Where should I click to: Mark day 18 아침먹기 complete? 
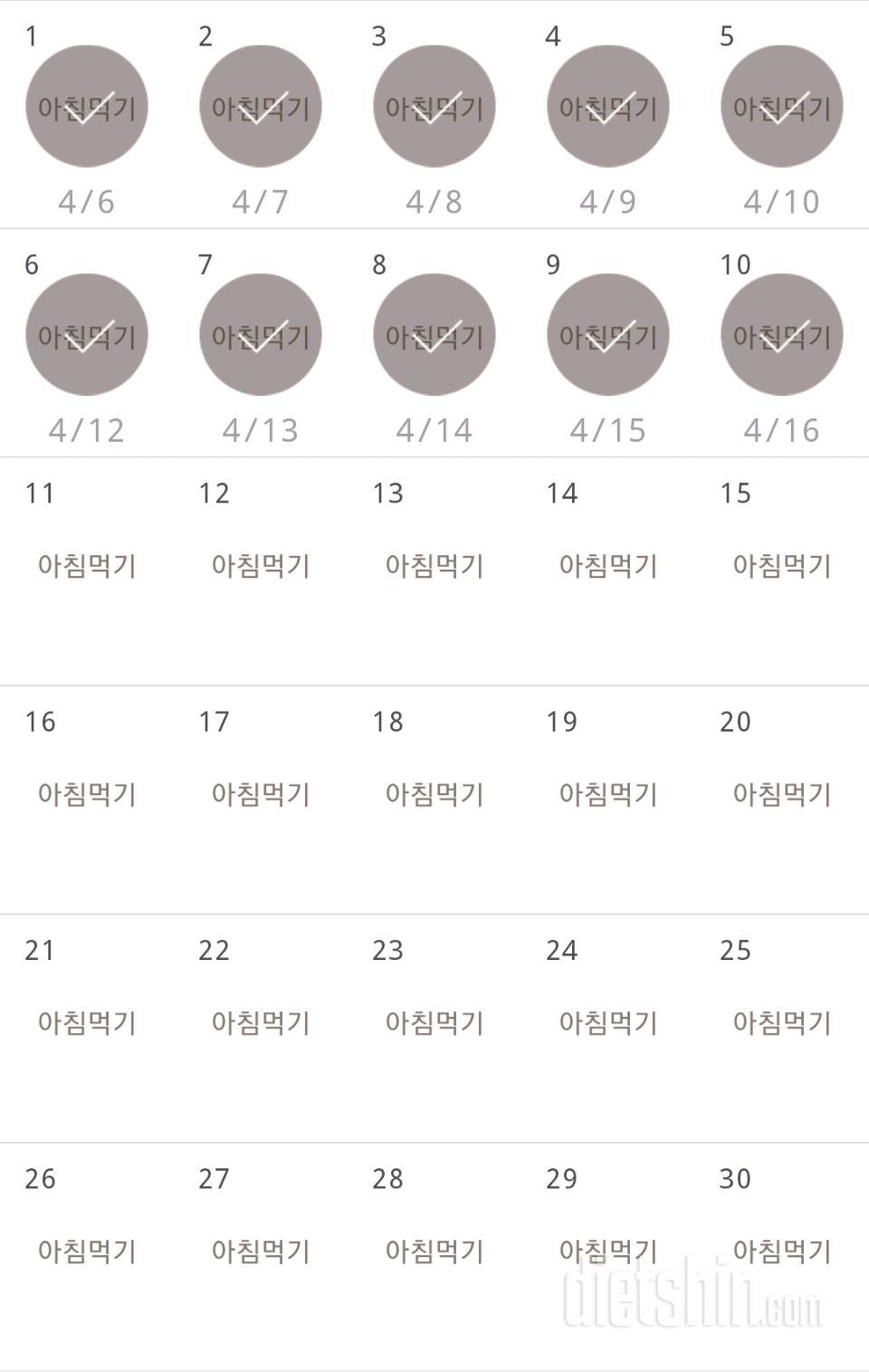click(x=434, y=794)
